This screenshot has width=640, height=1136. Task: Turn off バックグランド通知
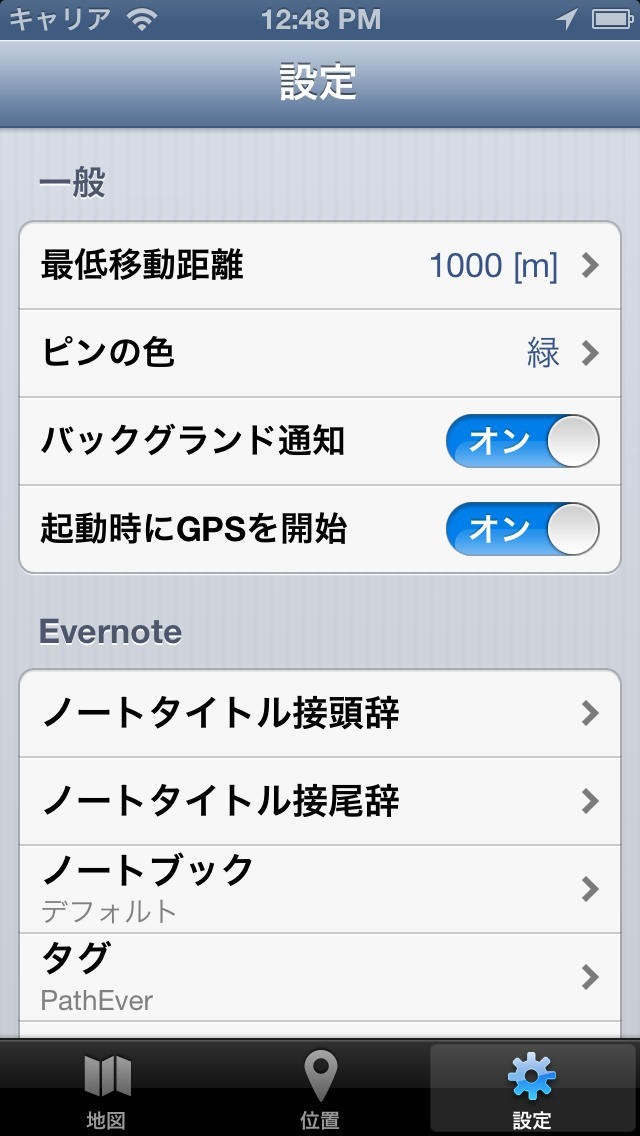[522, 441]
